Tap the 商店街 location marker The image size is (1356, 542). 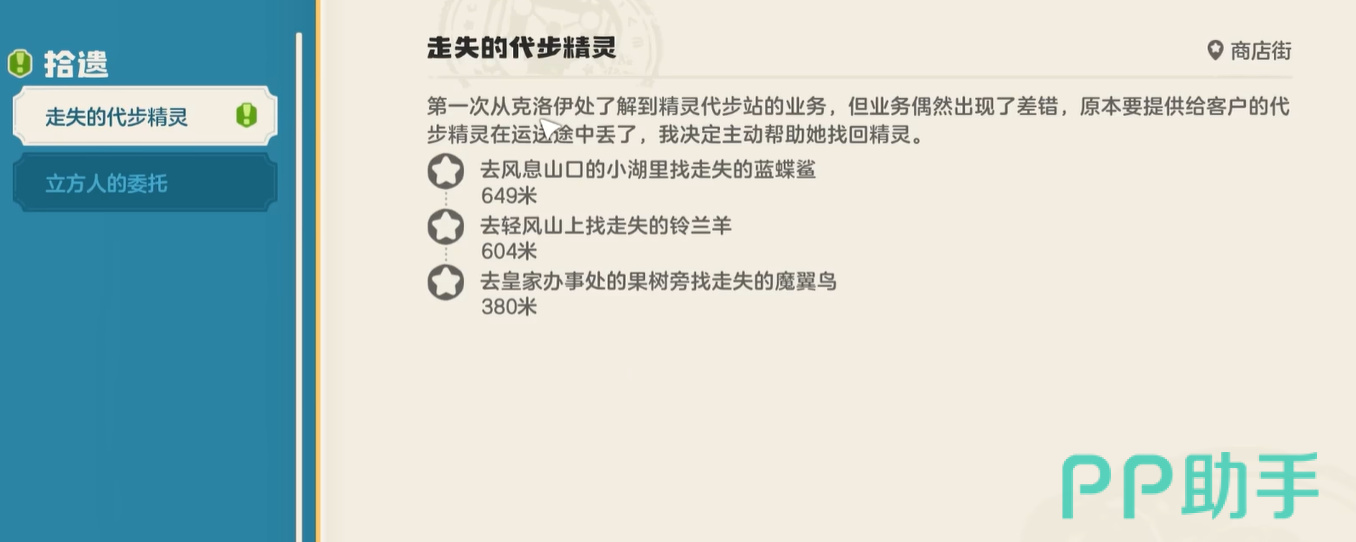click(1249, 51)
